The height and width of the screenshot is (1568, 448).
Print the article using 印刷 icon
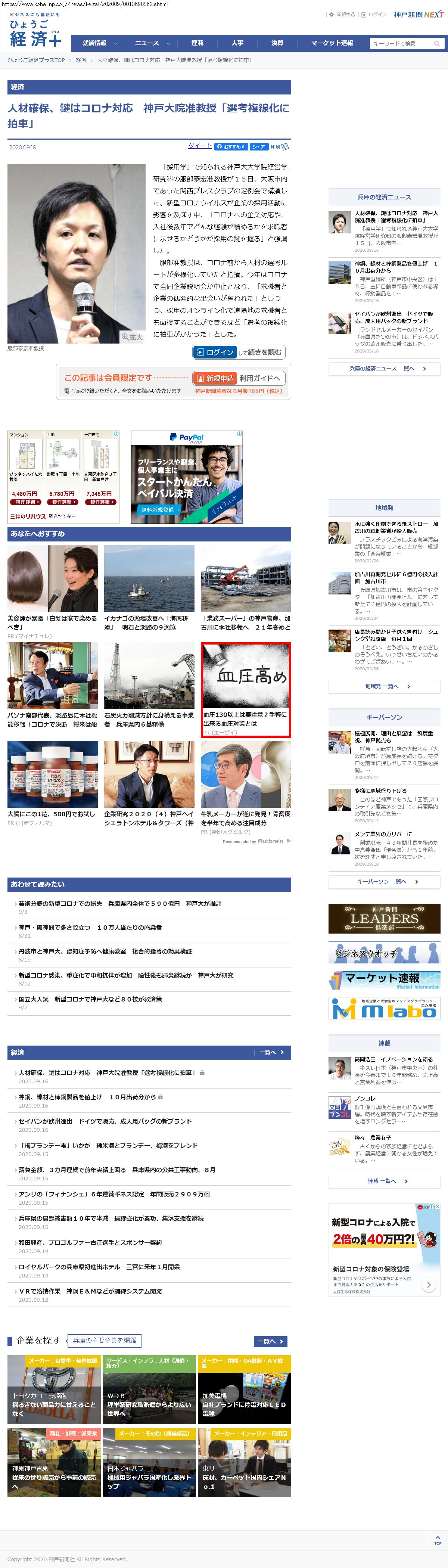coord(280,147)
